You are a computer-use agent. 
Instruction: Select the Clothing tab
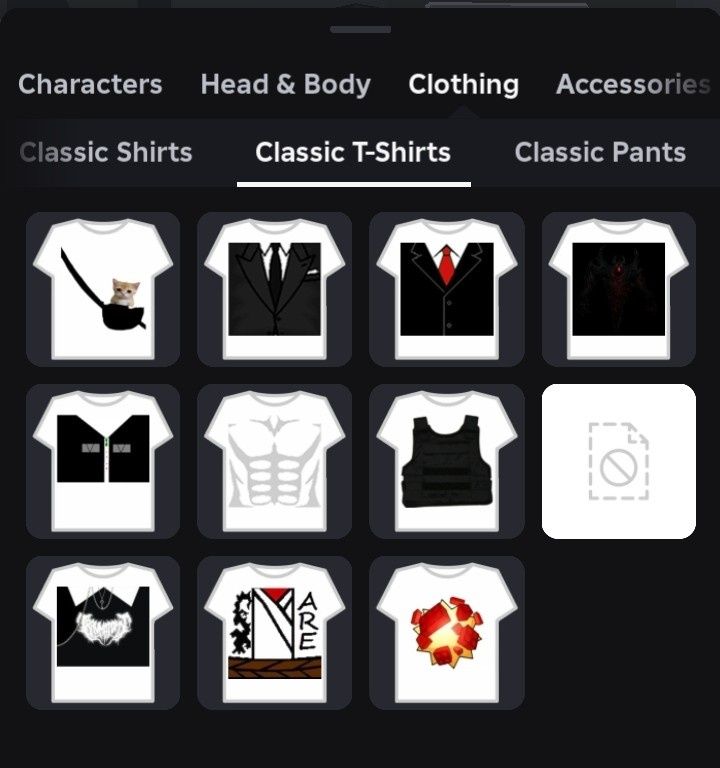coord(463,84)
